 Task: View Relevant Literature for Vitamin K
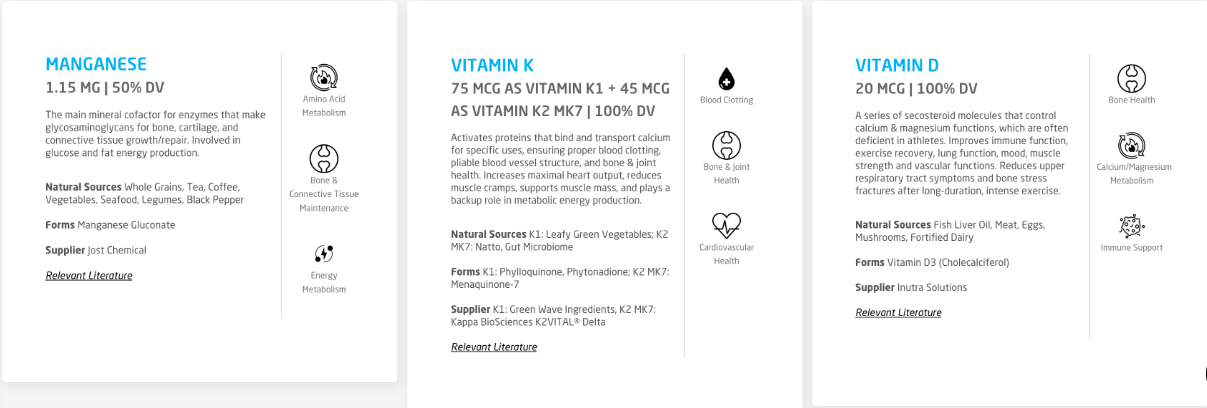tap(494, 347)
